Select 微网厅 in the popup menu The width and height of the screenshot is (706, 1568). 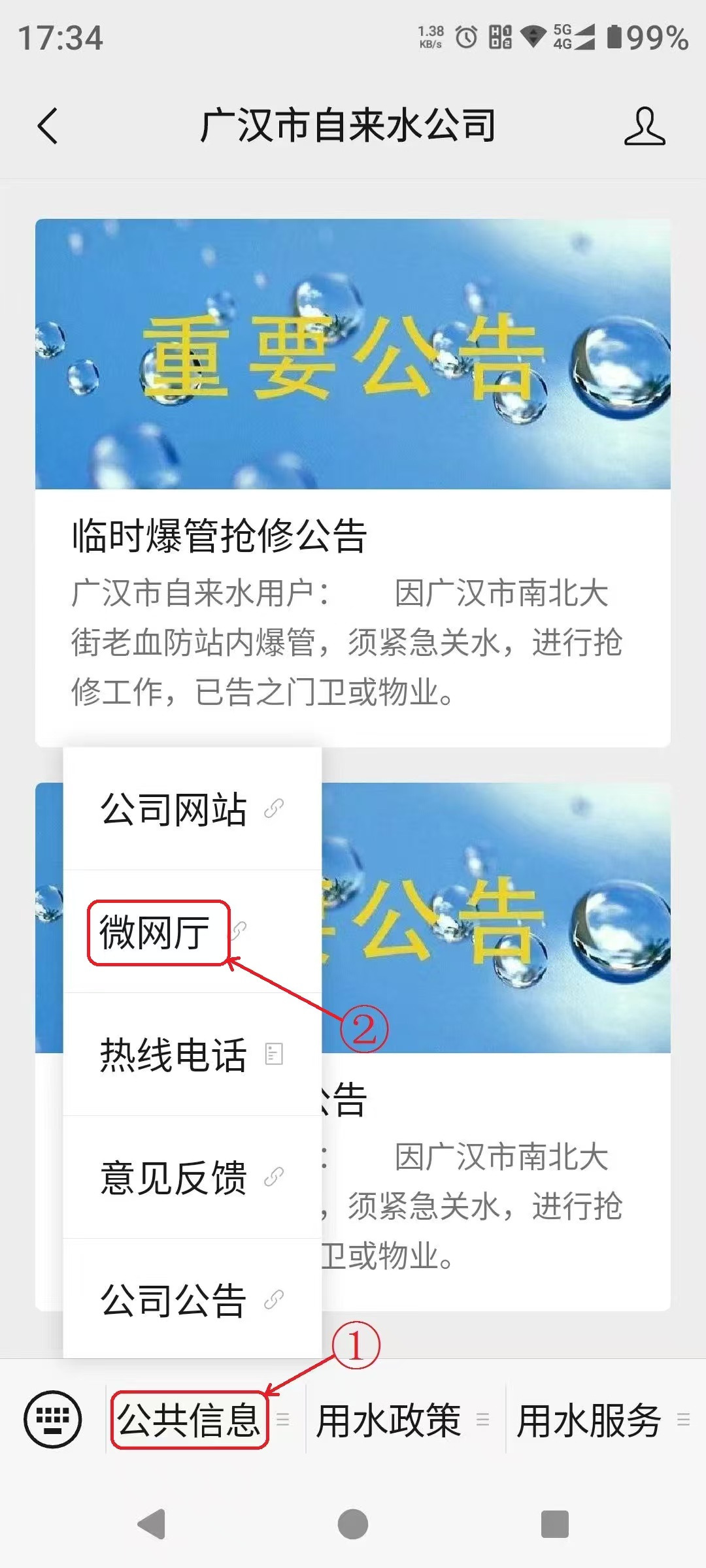tap(157, 932)
